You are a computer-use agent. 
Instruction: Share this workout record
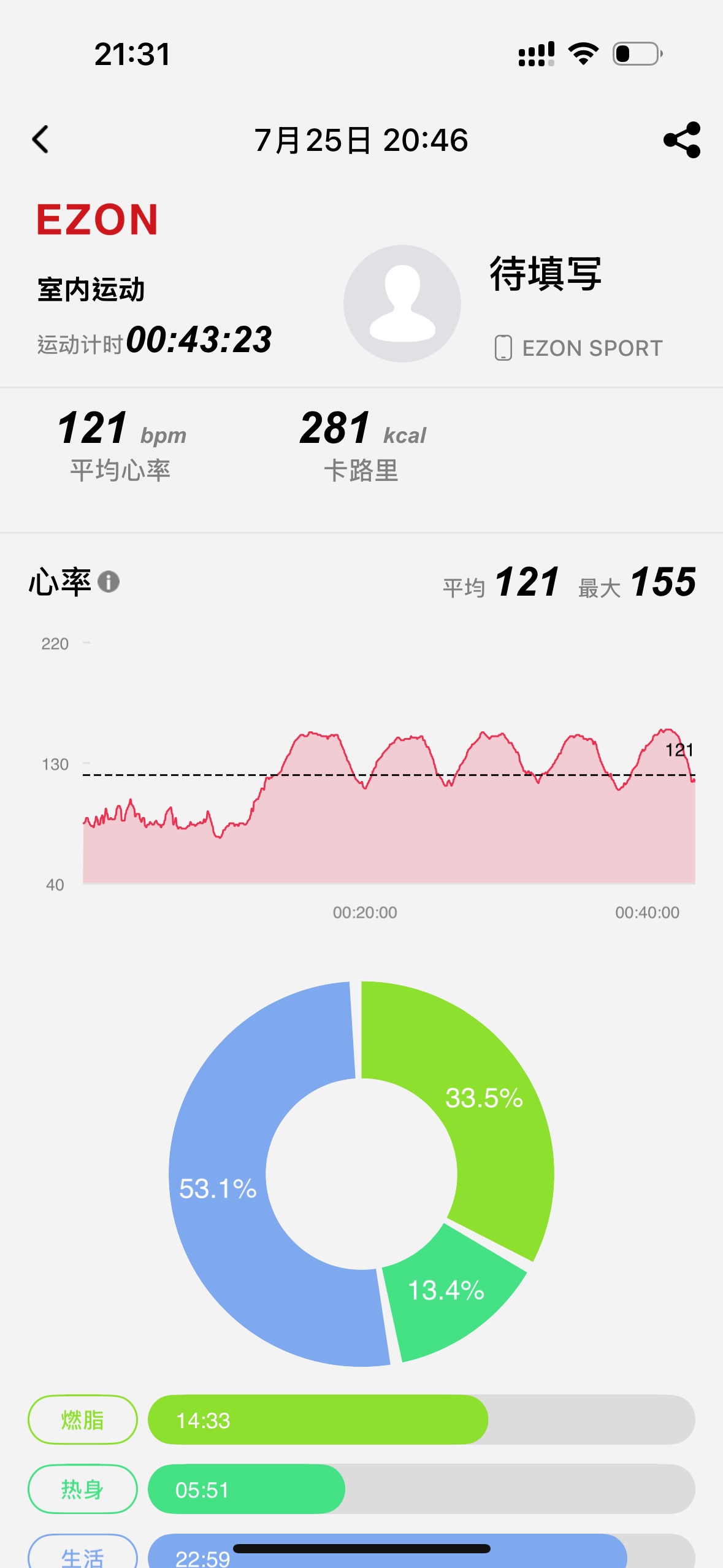[682, 140]
